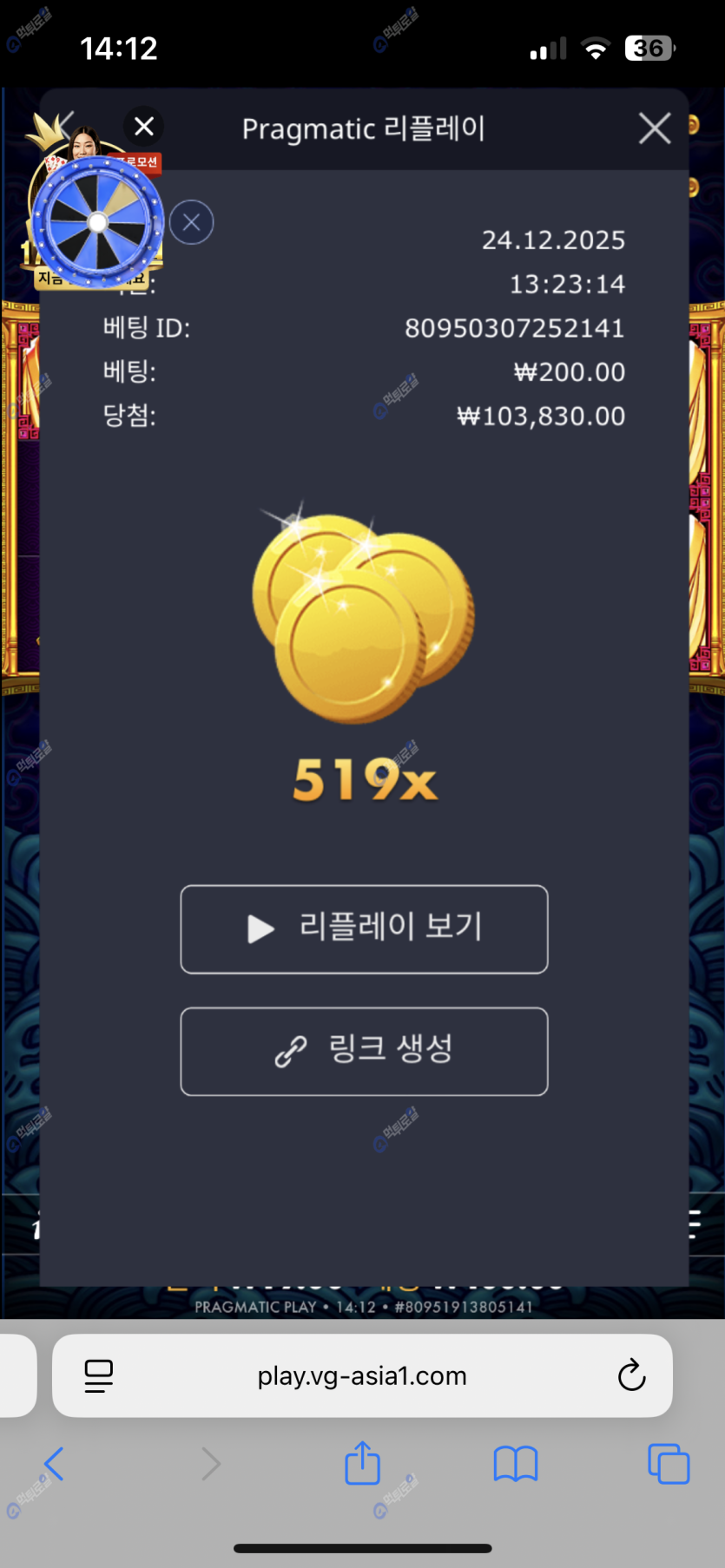Share this page from Safari toolbar
This screenshot has width=725, height=1568.
coord(362,1464)
